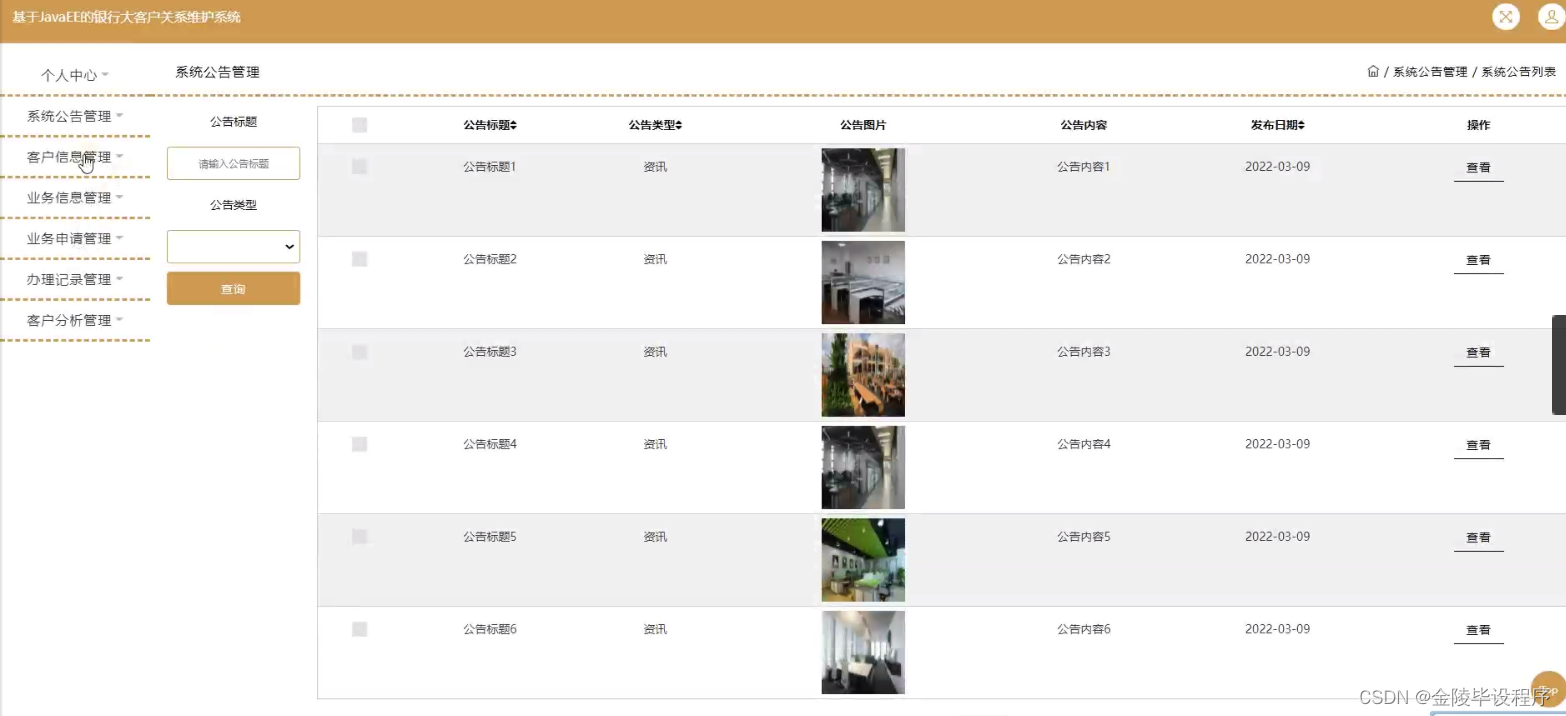Go to home via the breadcrumb icon
This screenshot has height=716, width=1566.
pyautogui.click(x=1373, y=72)
